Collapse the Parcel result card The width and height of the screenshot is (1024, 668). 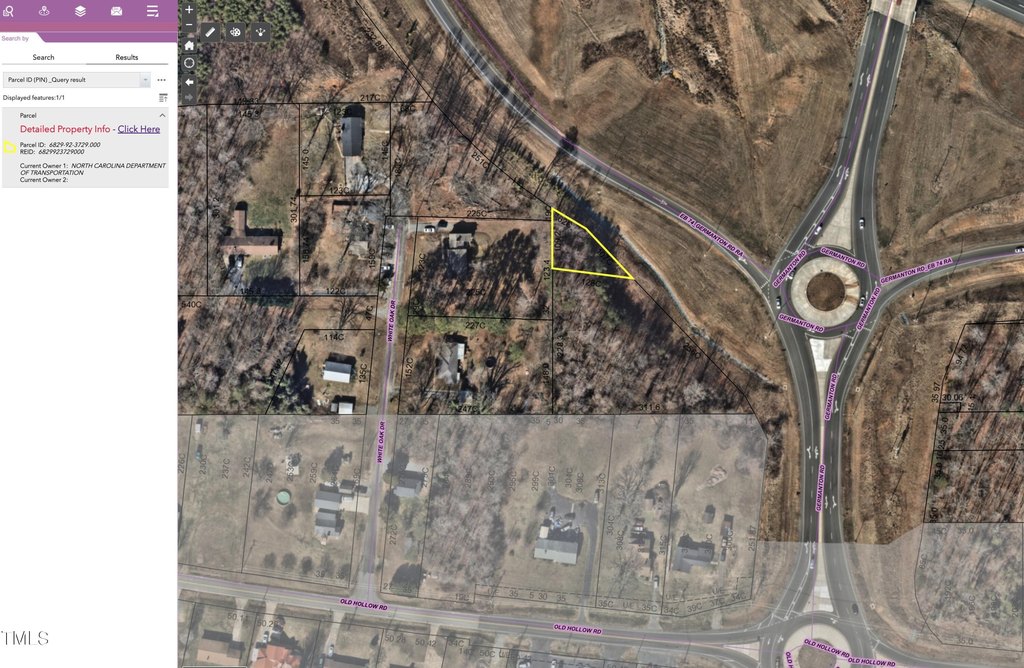pos(162,116)
